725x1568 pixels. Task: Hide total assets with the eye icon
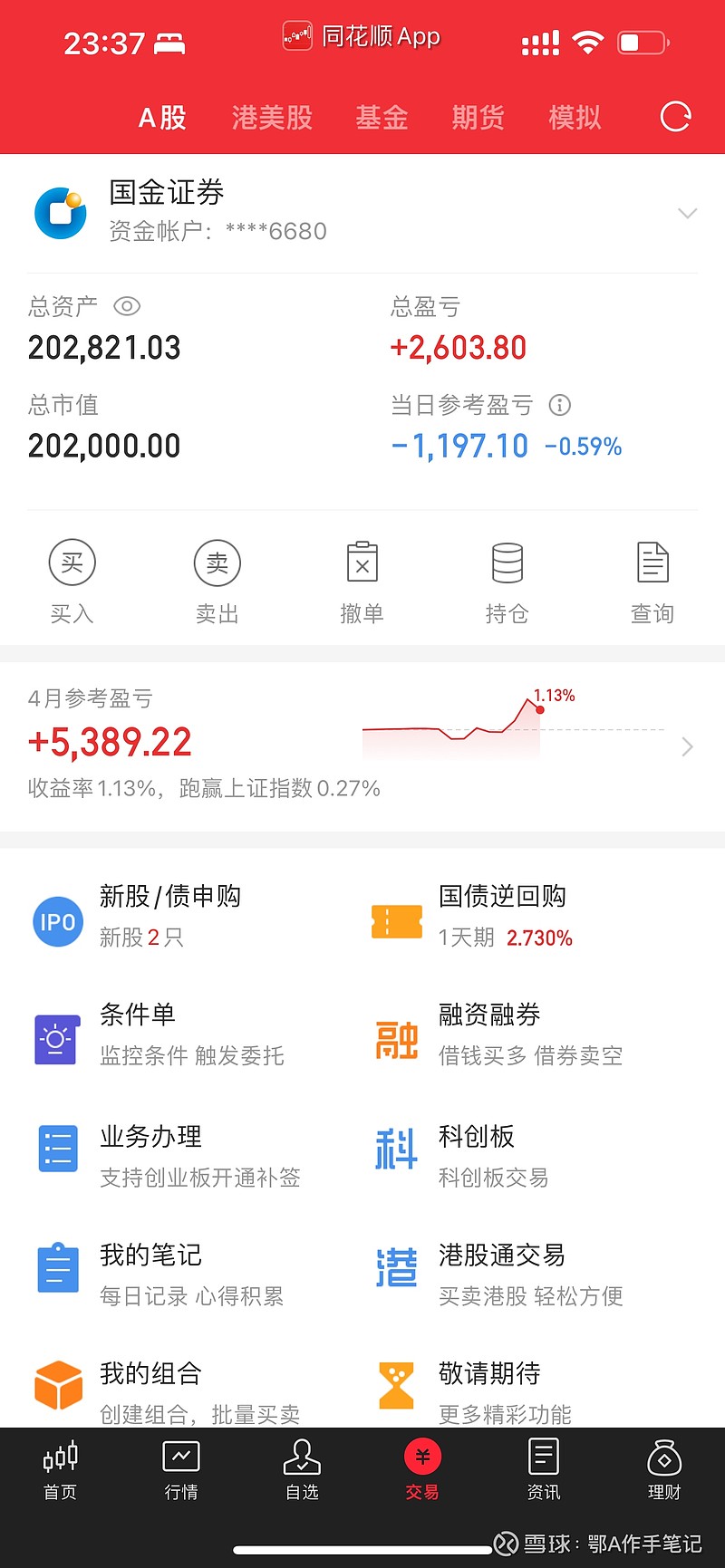click(127, 306)
